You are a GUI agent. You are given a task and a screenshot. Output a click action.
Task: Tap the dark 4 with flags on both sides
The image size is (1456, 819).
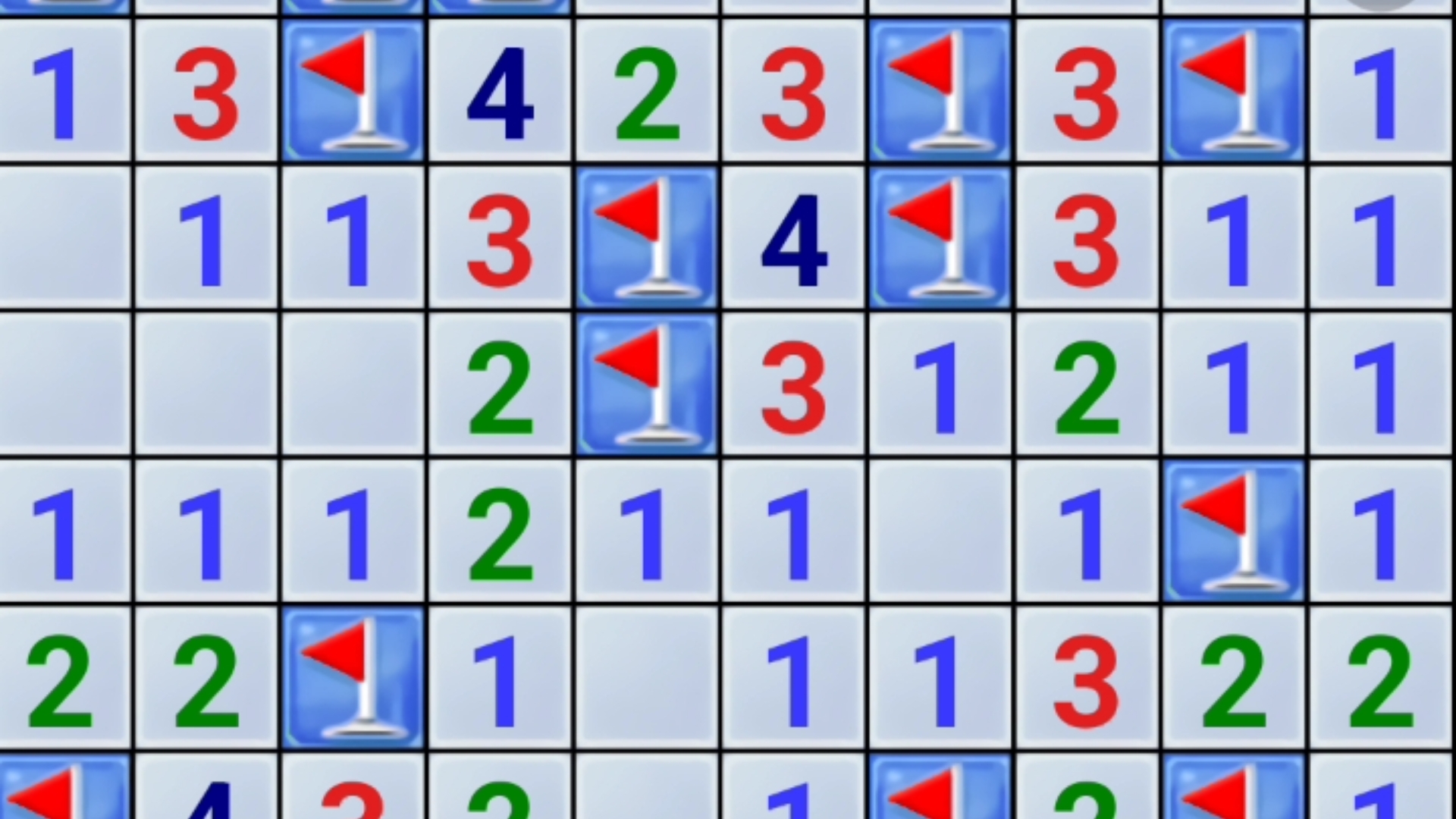click(794, 239)
